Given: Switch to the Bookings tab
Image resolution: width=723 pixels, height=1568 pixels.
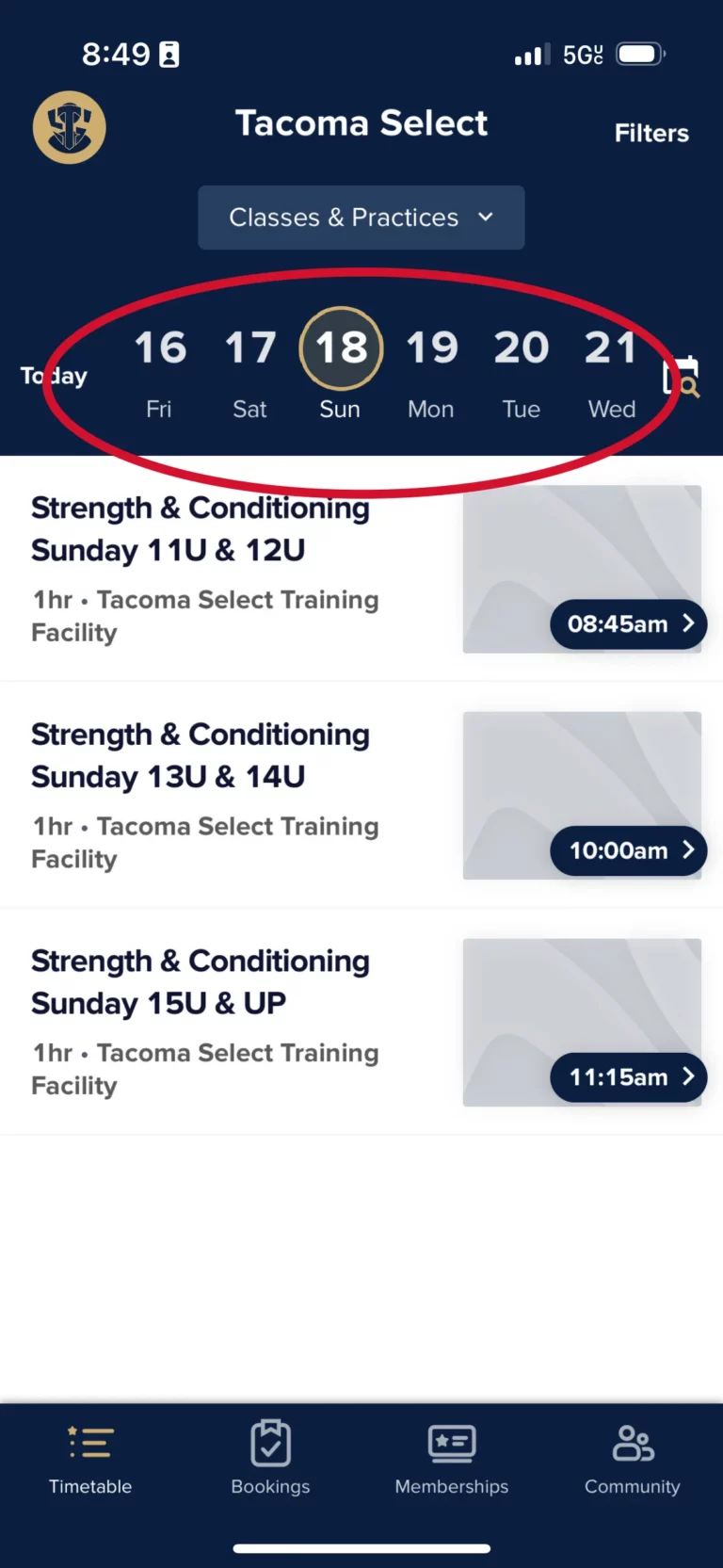Looking at the screenshot, I should click(x=271, y=1460).
